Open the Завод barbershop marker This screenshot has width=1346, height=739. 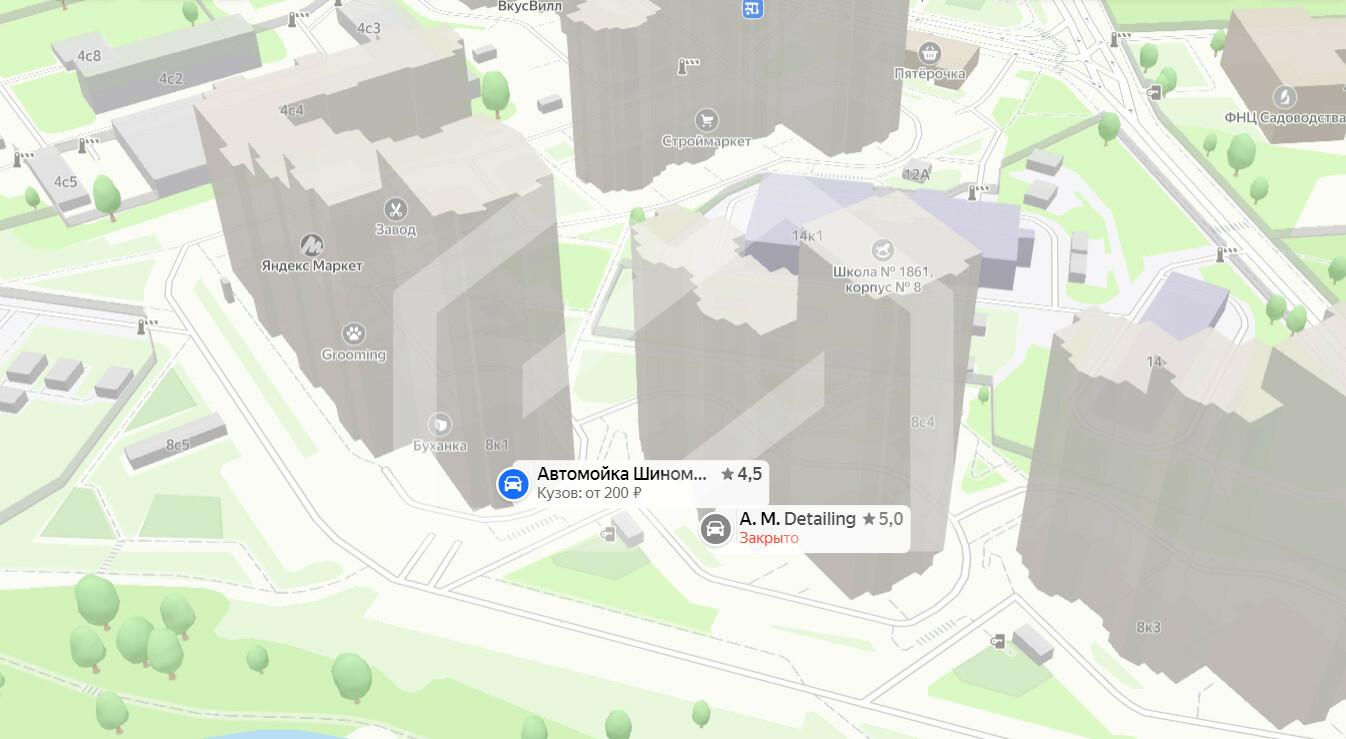(396, 209)
